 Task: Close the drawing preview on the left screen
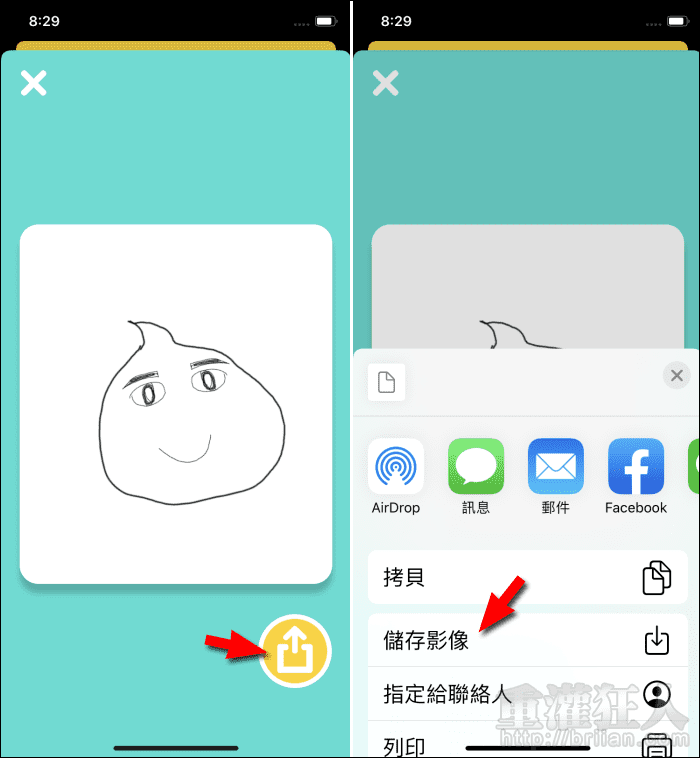(34, 83)
